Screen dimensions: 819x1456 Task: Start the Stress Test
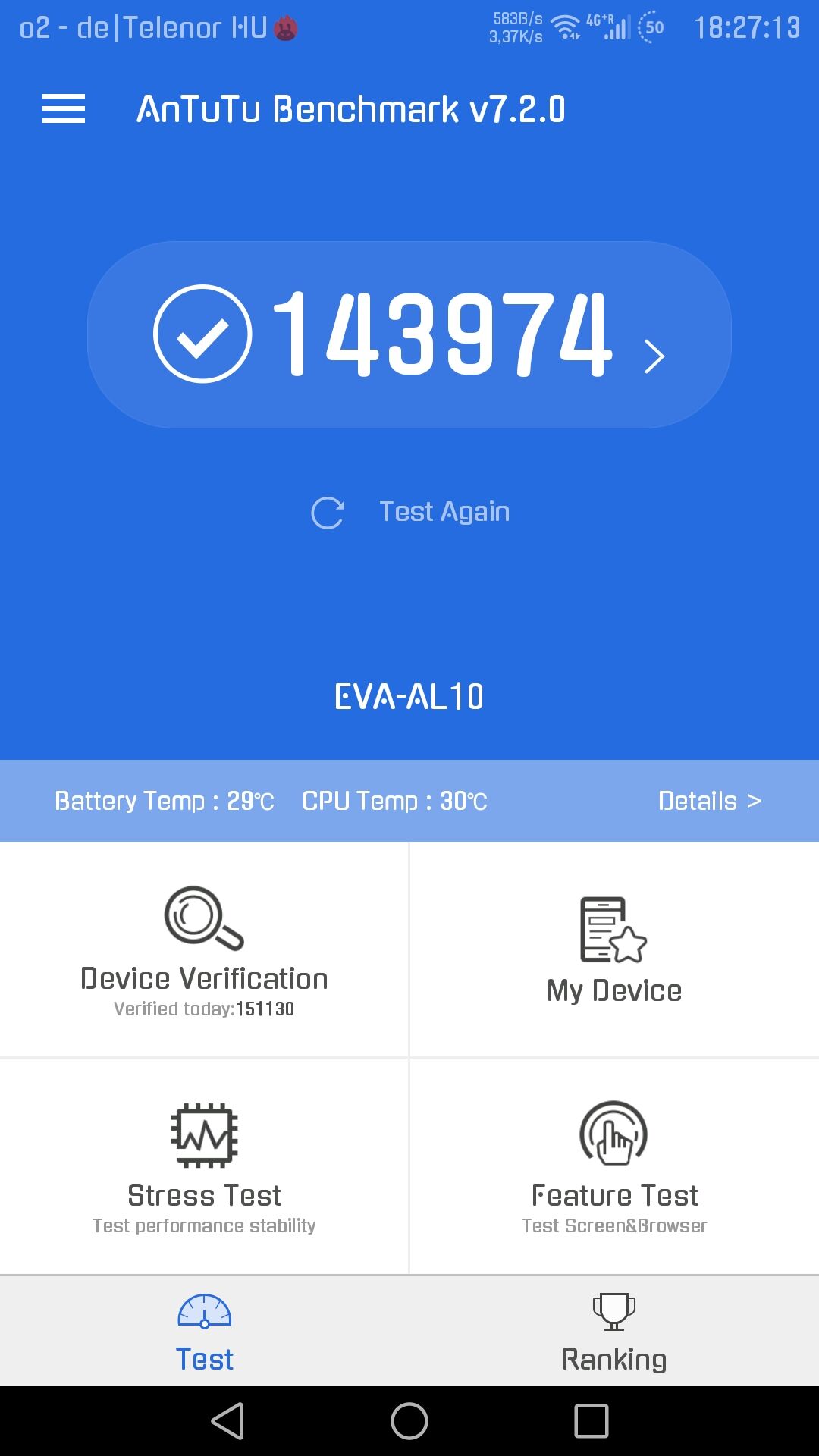coord(204,1166)
